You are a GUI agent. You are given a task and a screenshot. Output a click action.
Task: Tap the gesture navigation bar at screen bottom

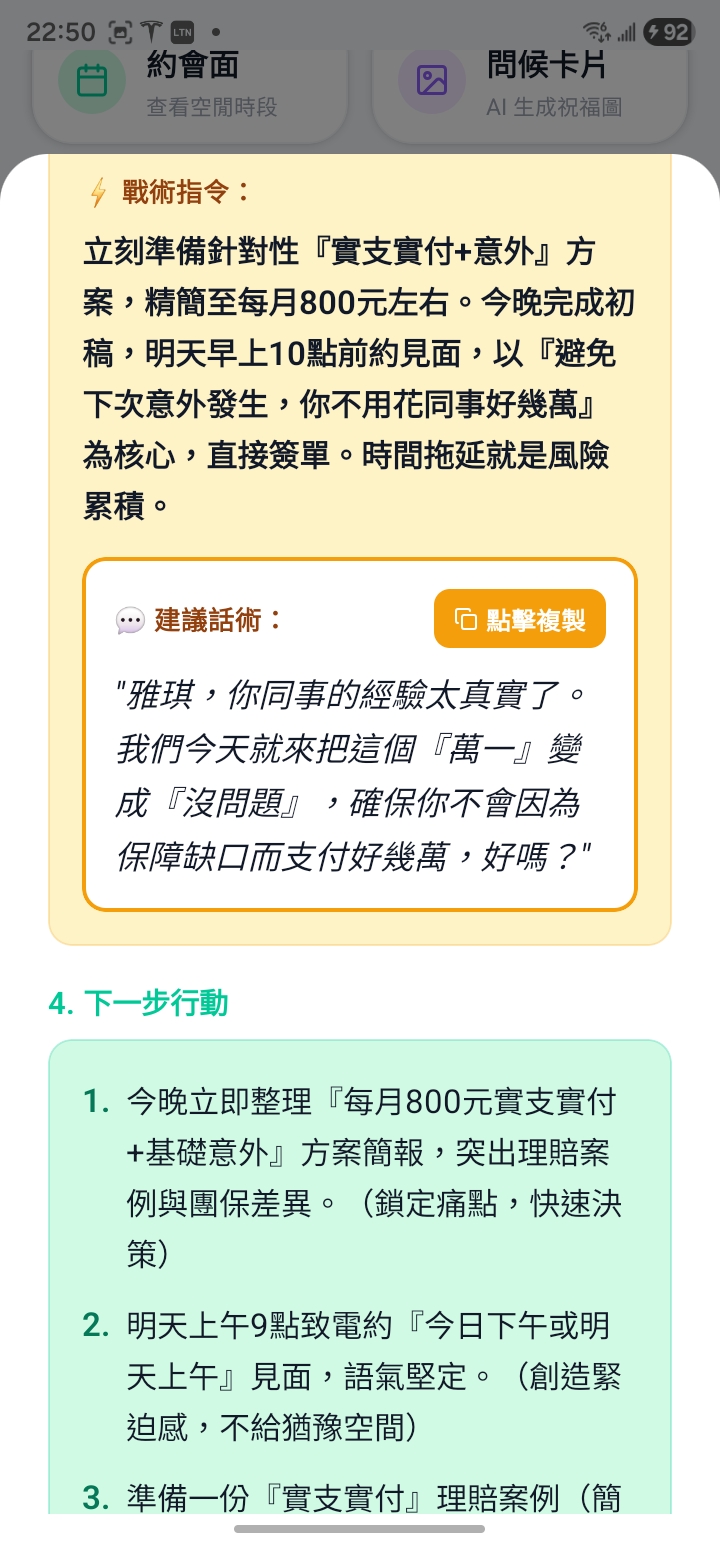click(x=360, y=1528)
